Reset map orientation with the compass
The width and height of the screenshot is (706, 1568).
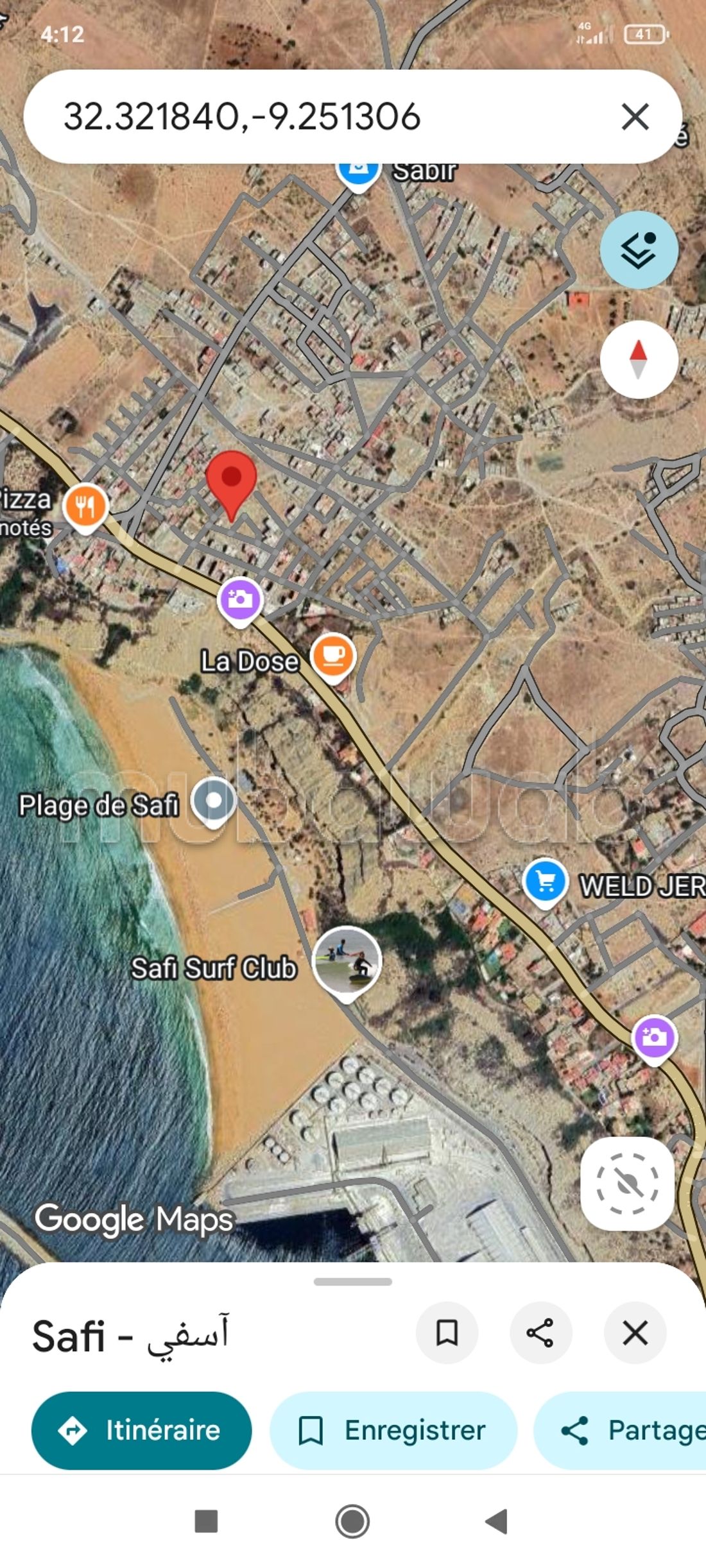coord(638,359)
